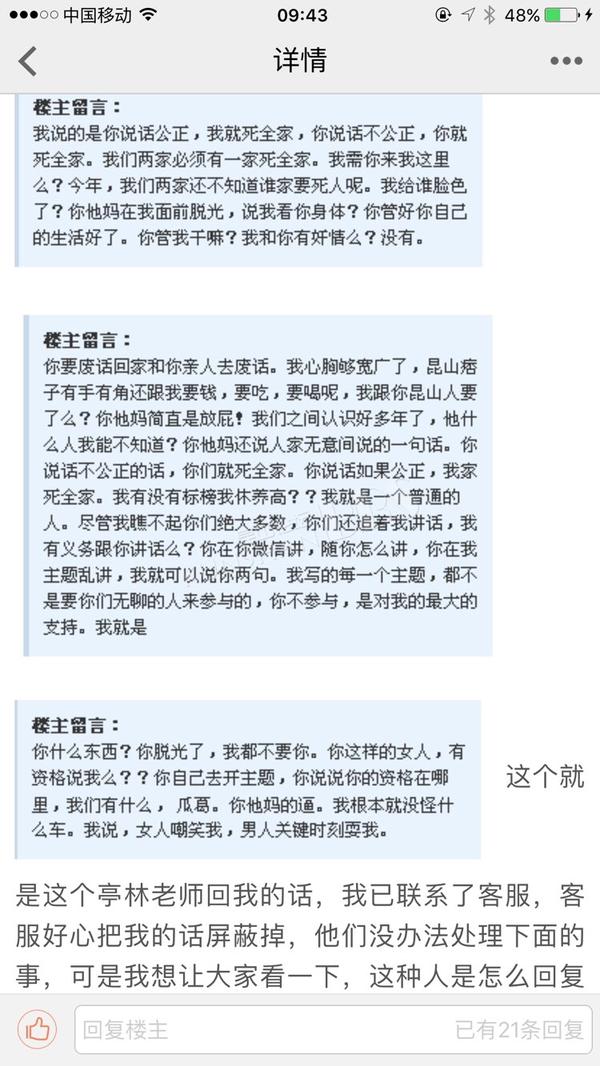Open the screenshot starting 你什么东西
This screenshot has width=600, height=1066.
click(248, 779)
